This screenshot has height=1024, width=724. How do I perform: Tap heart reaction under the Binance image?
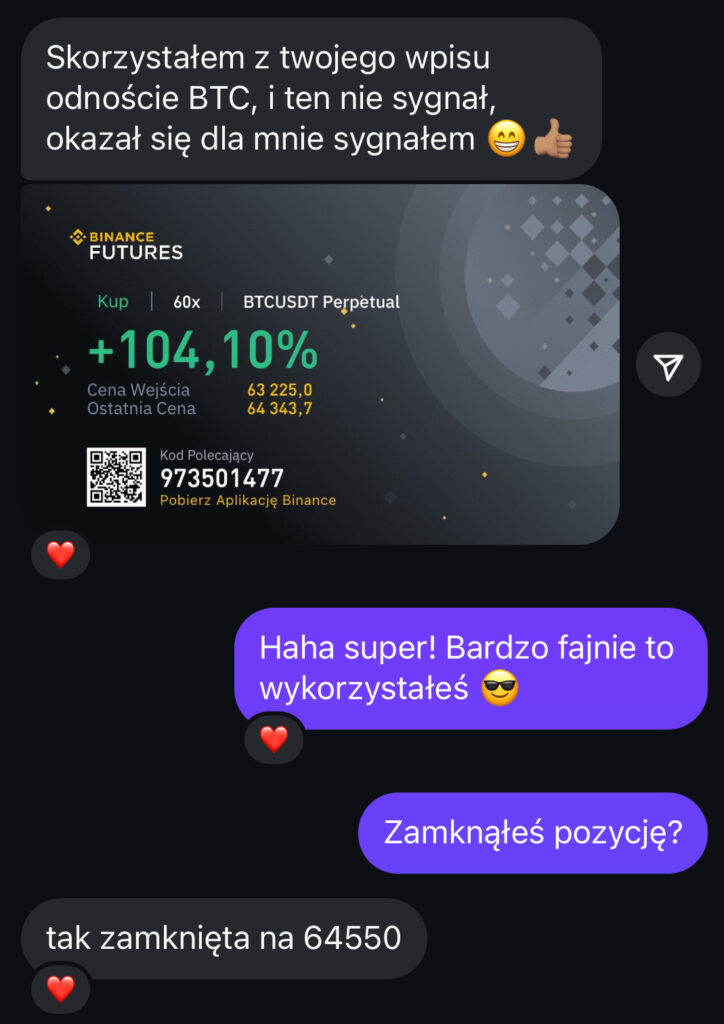tap(61, 554)
